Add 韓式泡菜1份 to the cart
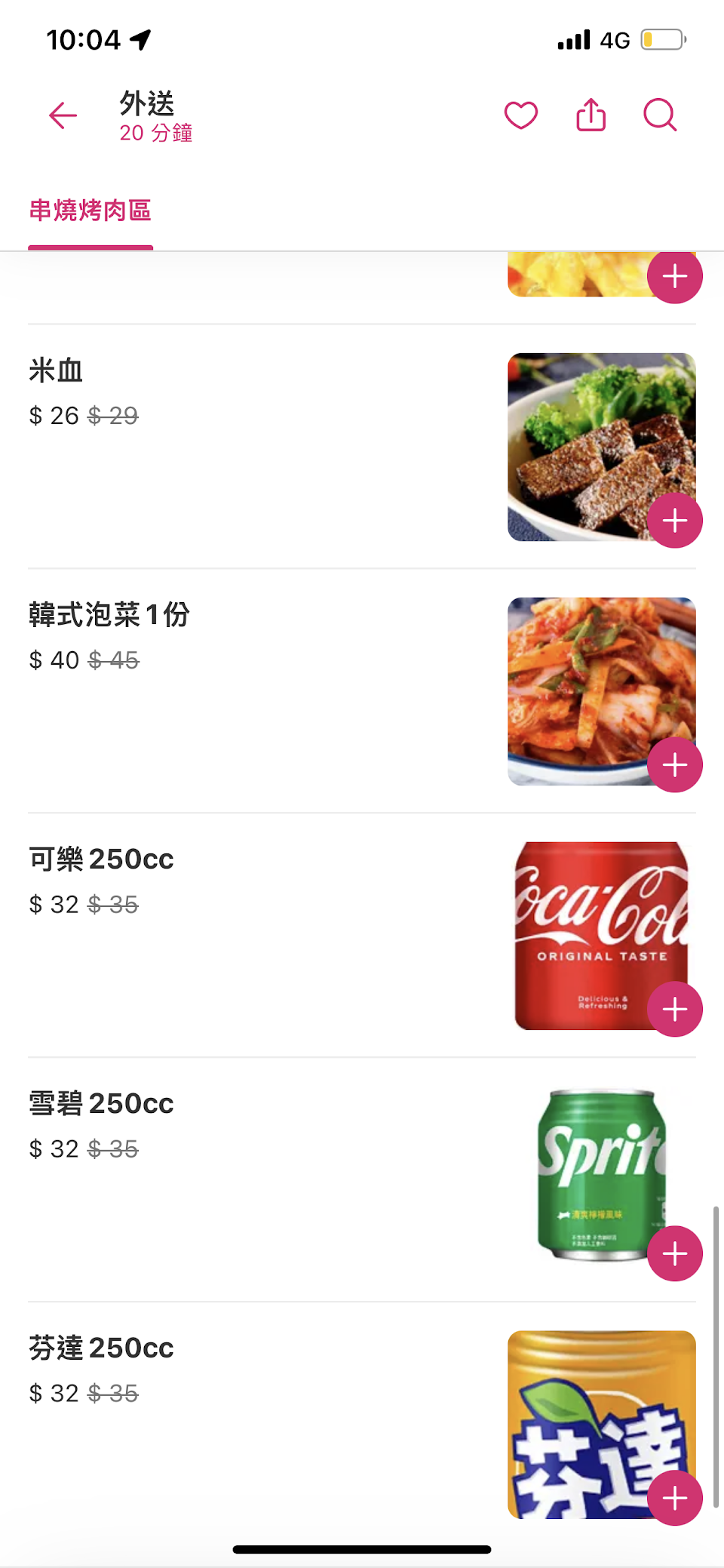 [x=675, y=765]
